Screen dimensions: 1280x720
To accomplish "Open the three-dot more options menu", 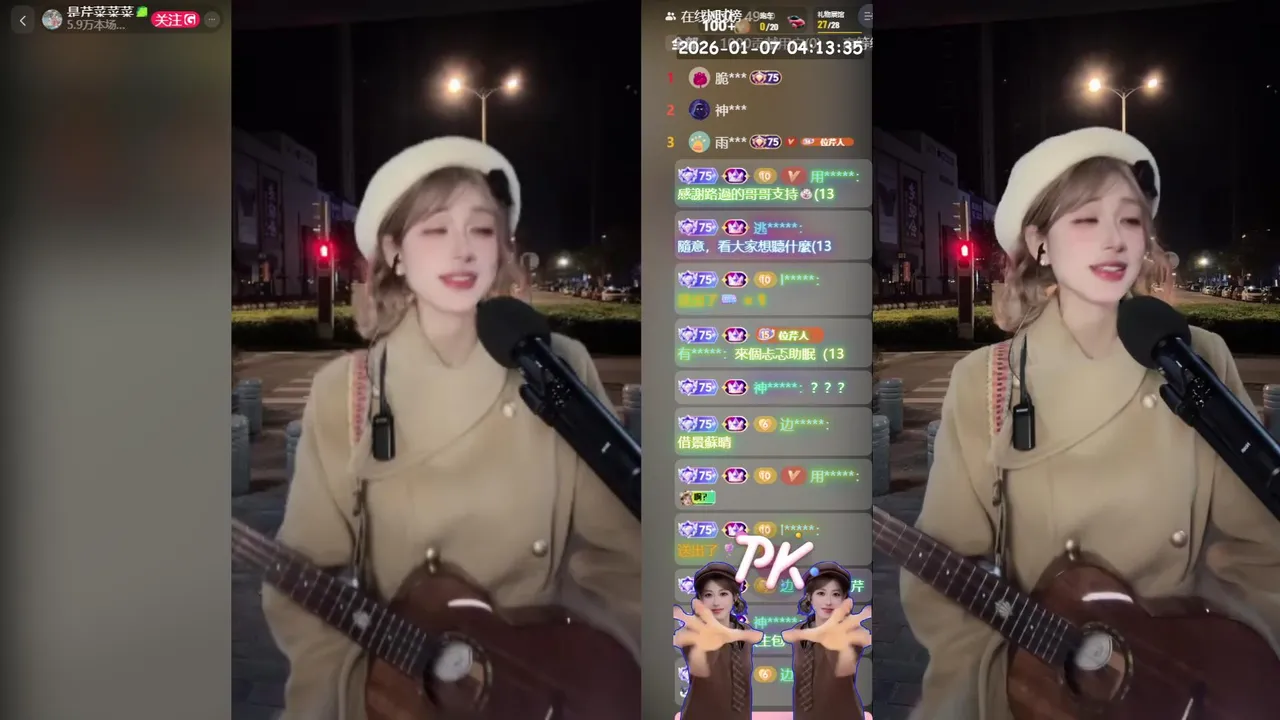I will (x=212, y=20).
